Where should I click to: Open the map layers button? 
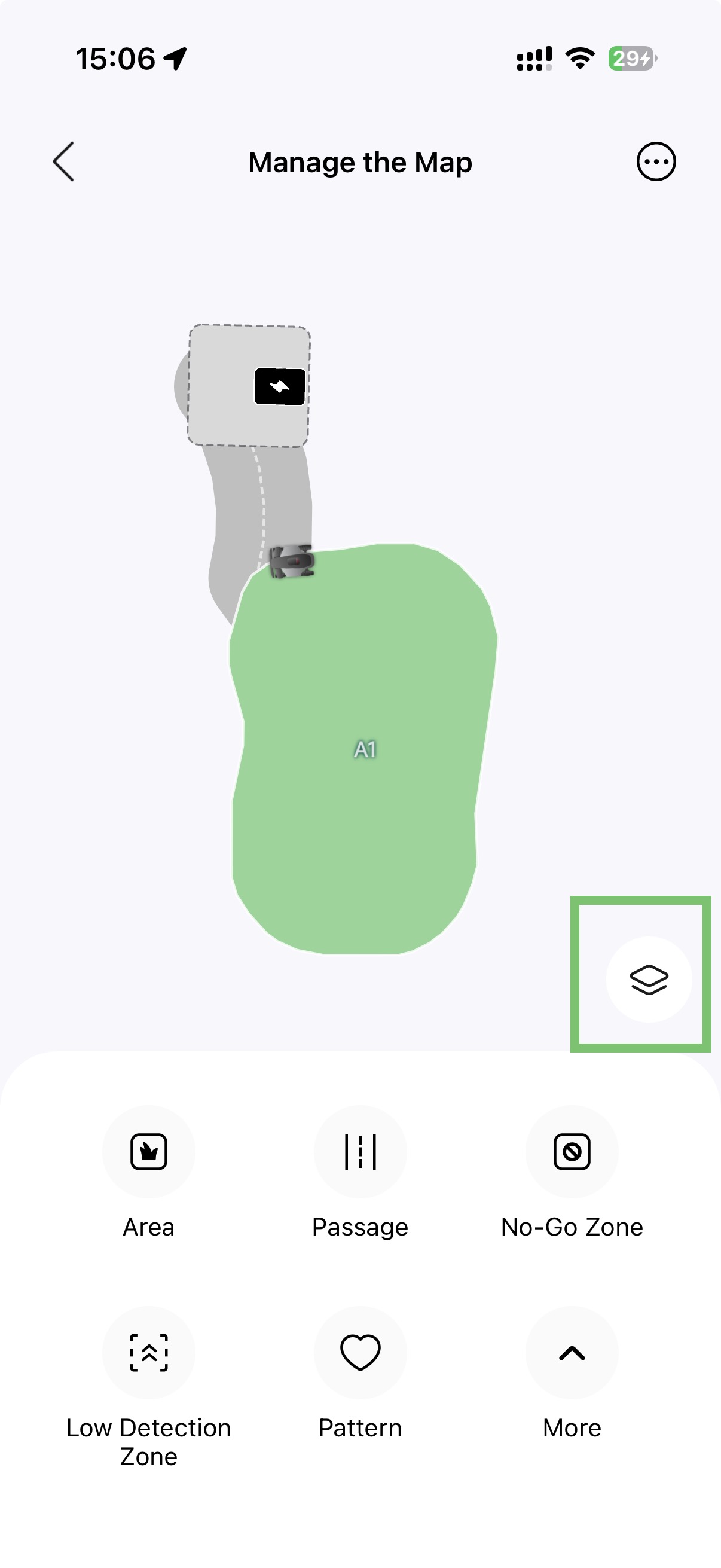649,980
